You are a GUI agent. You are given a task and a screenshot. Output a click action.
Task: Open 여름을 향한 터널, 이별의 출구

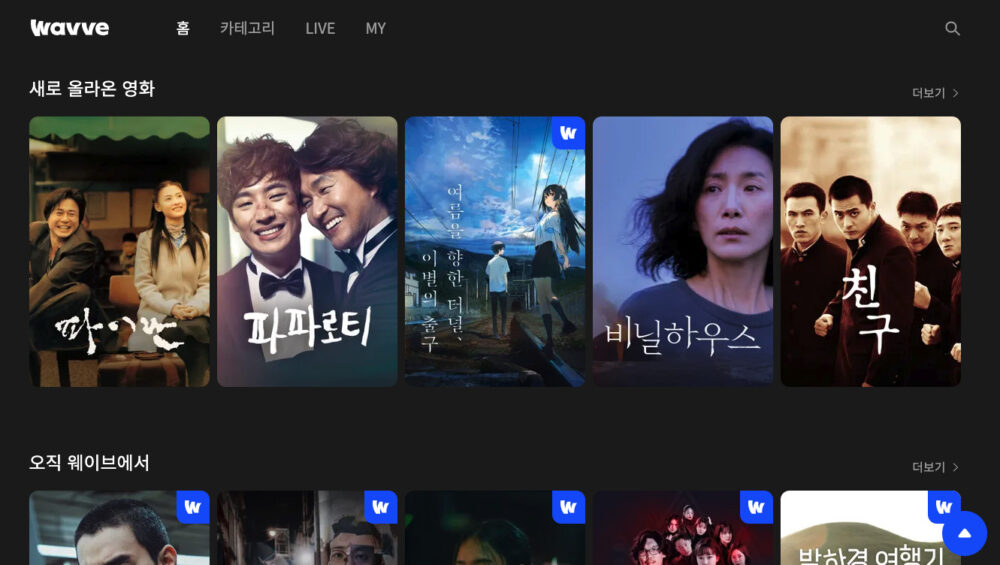[x=495, y=251]
